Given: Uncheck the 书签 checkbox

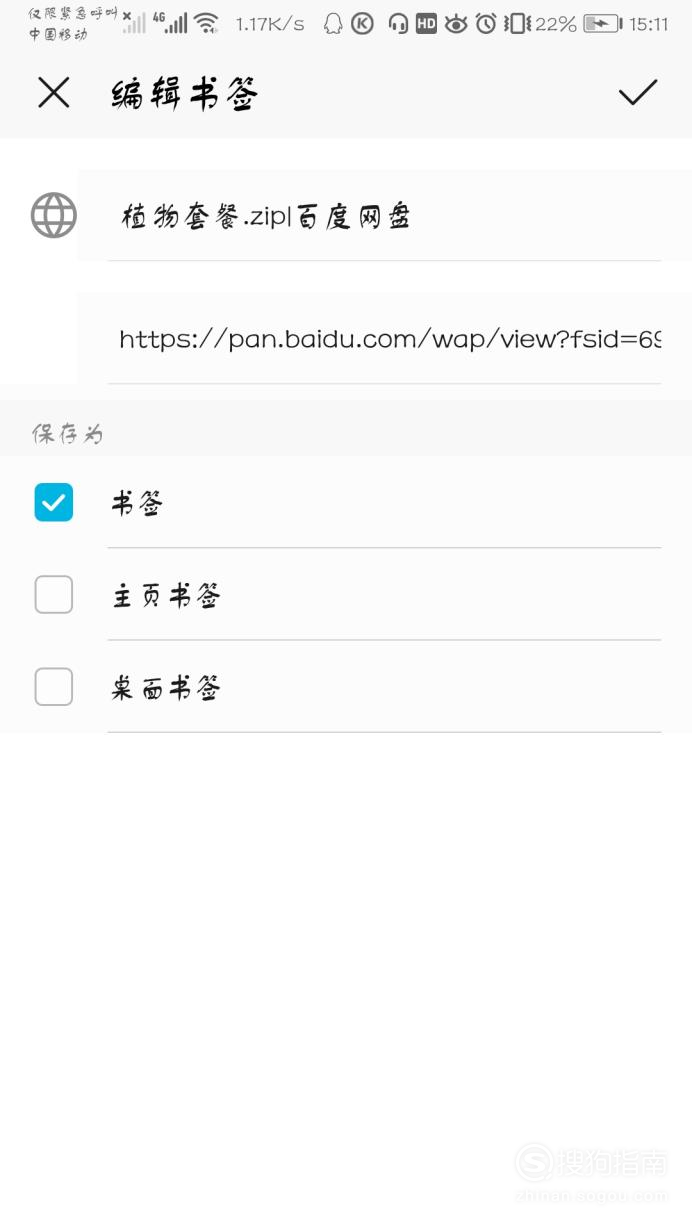Looking at the screenshot, I should (54, 503).
